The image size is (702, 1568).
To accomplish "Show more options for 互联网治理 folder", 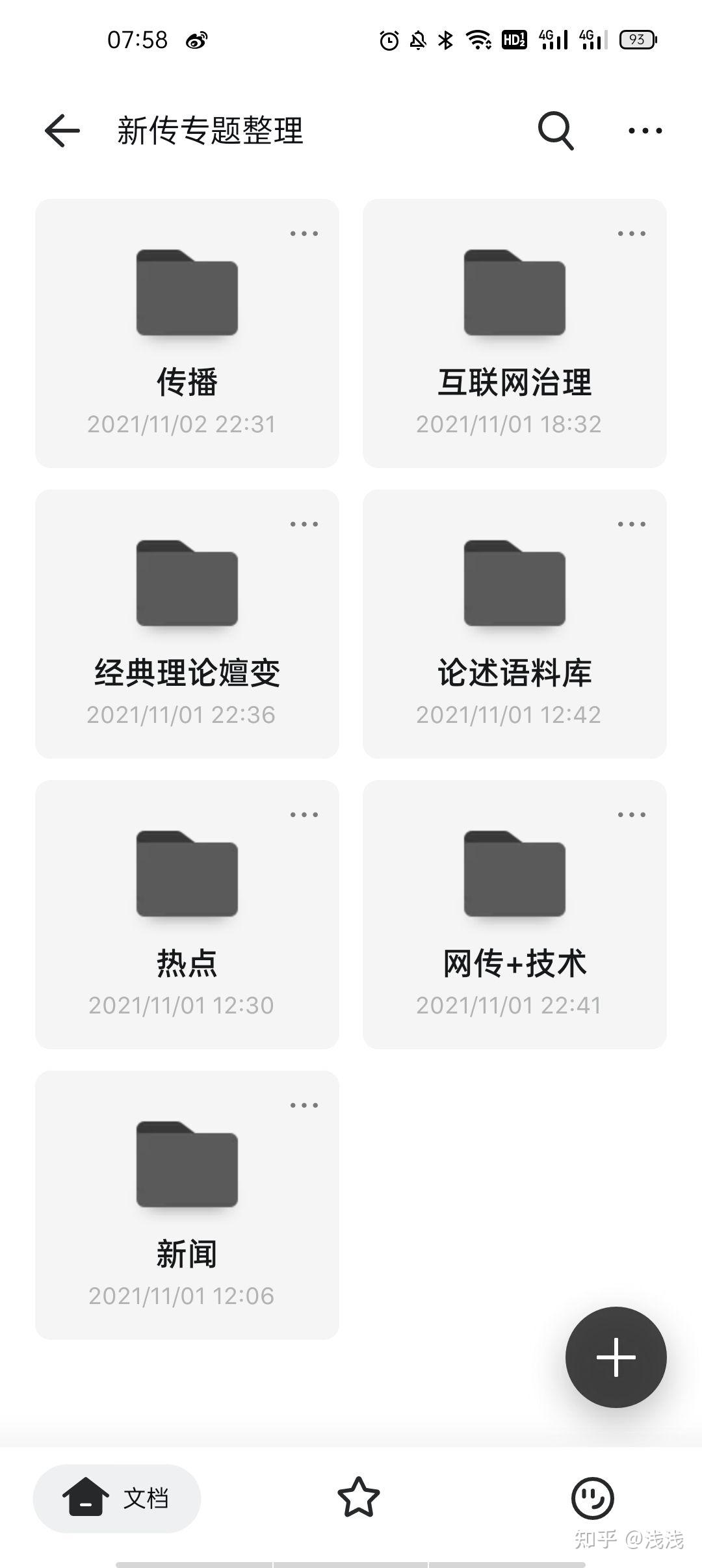I will pyautogui.click(x=632, y=233).
